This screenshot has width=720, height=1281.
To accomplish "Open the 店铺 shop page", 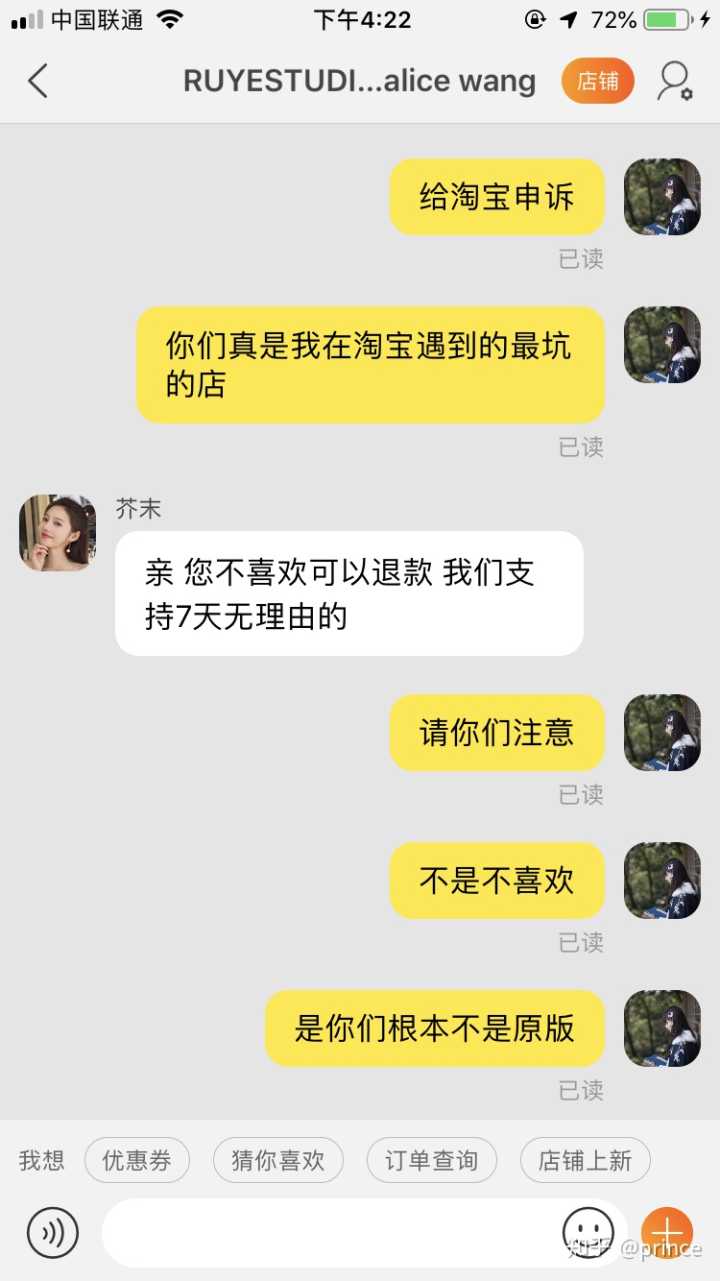I will point(597,81).
